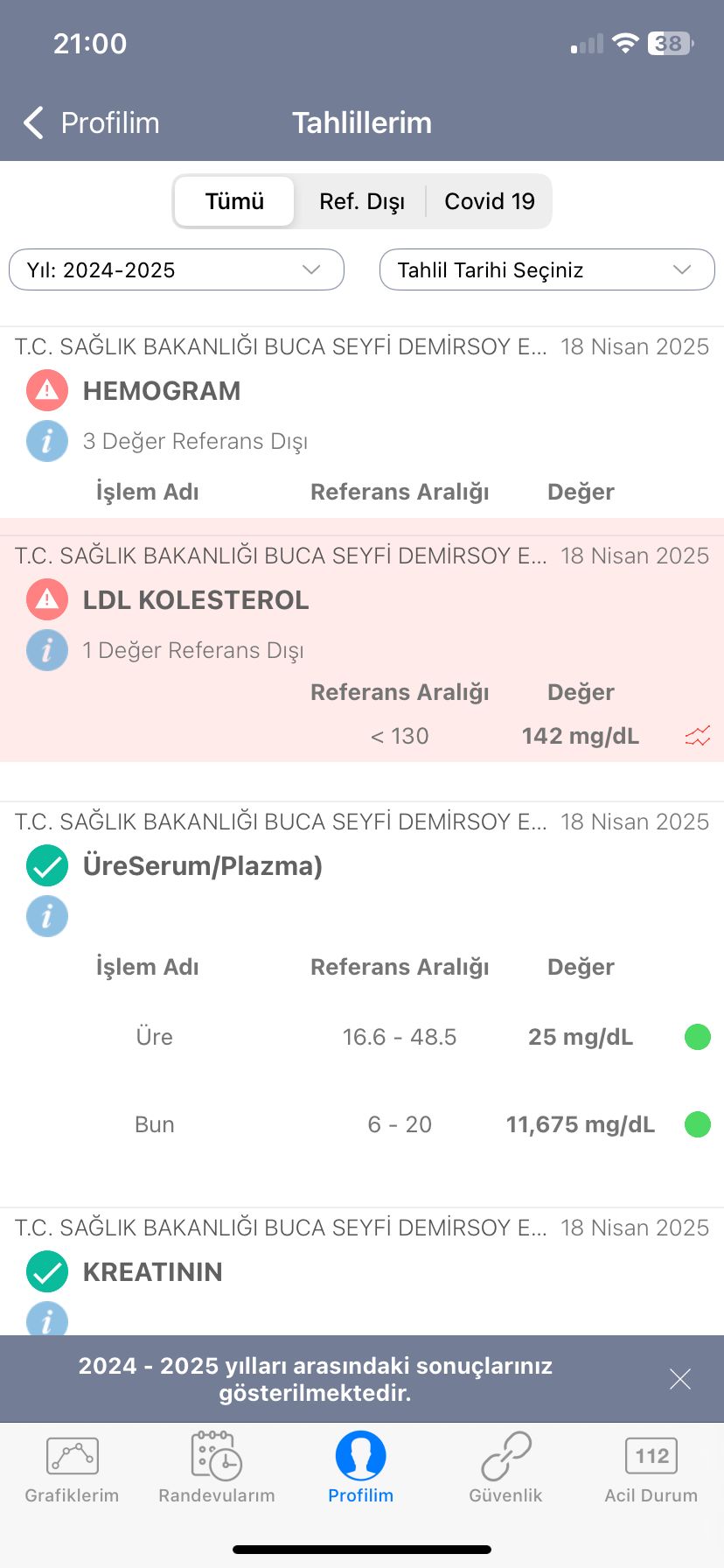
Task: Tap the info icon under LDL KOLESTEROL
Action: pyautogui.click(x=47, y=650)
